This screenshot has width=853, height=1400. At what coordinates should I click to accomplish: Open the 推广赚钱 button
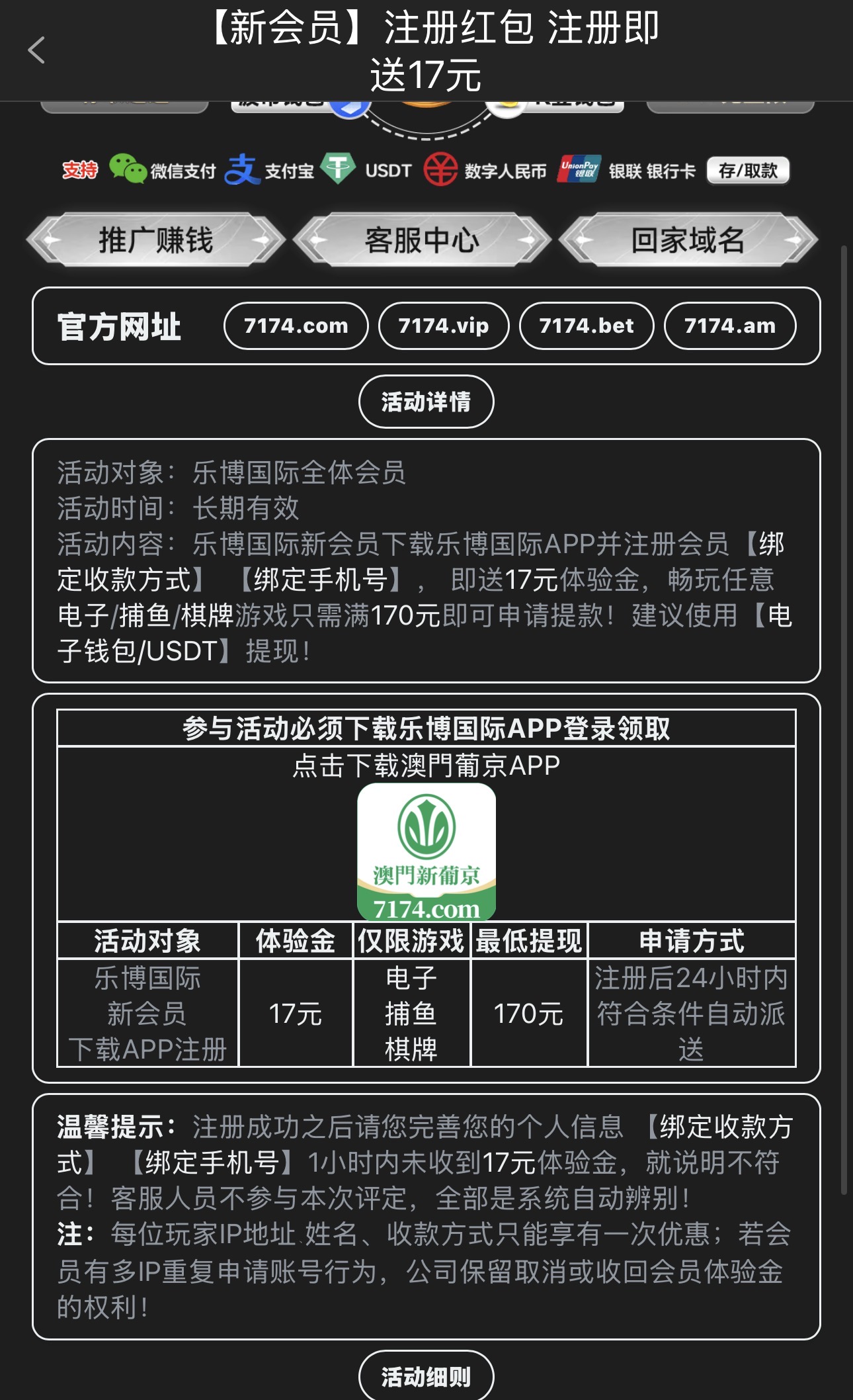pyautogui.click(x=156, y=240)
